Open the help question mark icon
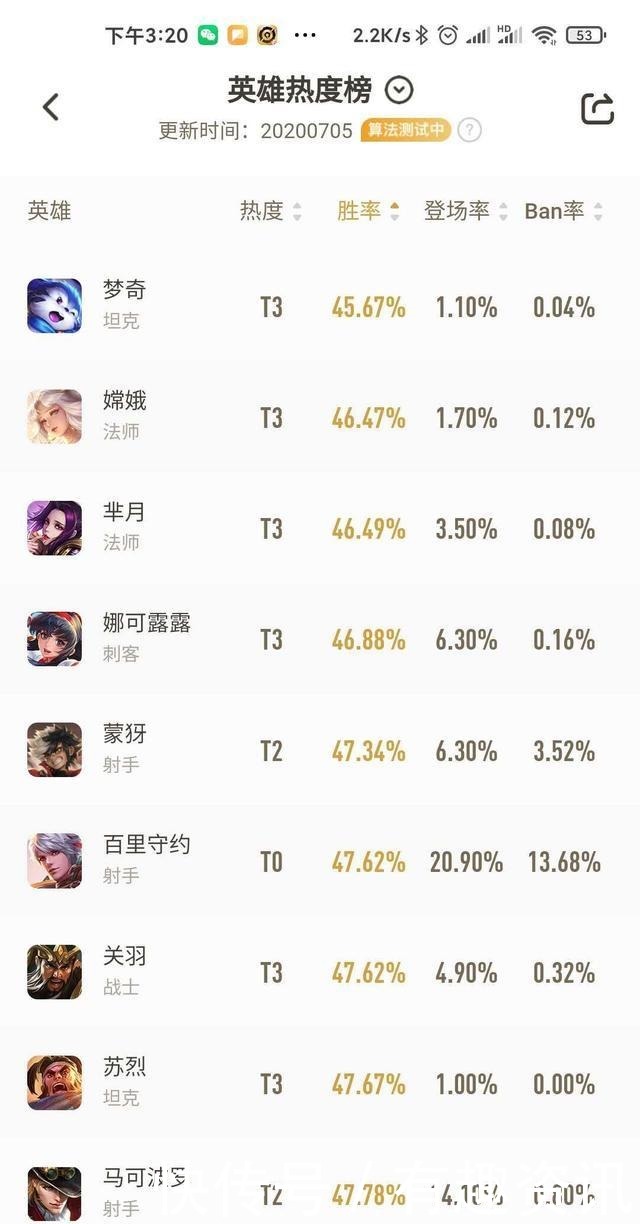The width and height of the screenshot is (640, 1224). (x=470, y=131)
